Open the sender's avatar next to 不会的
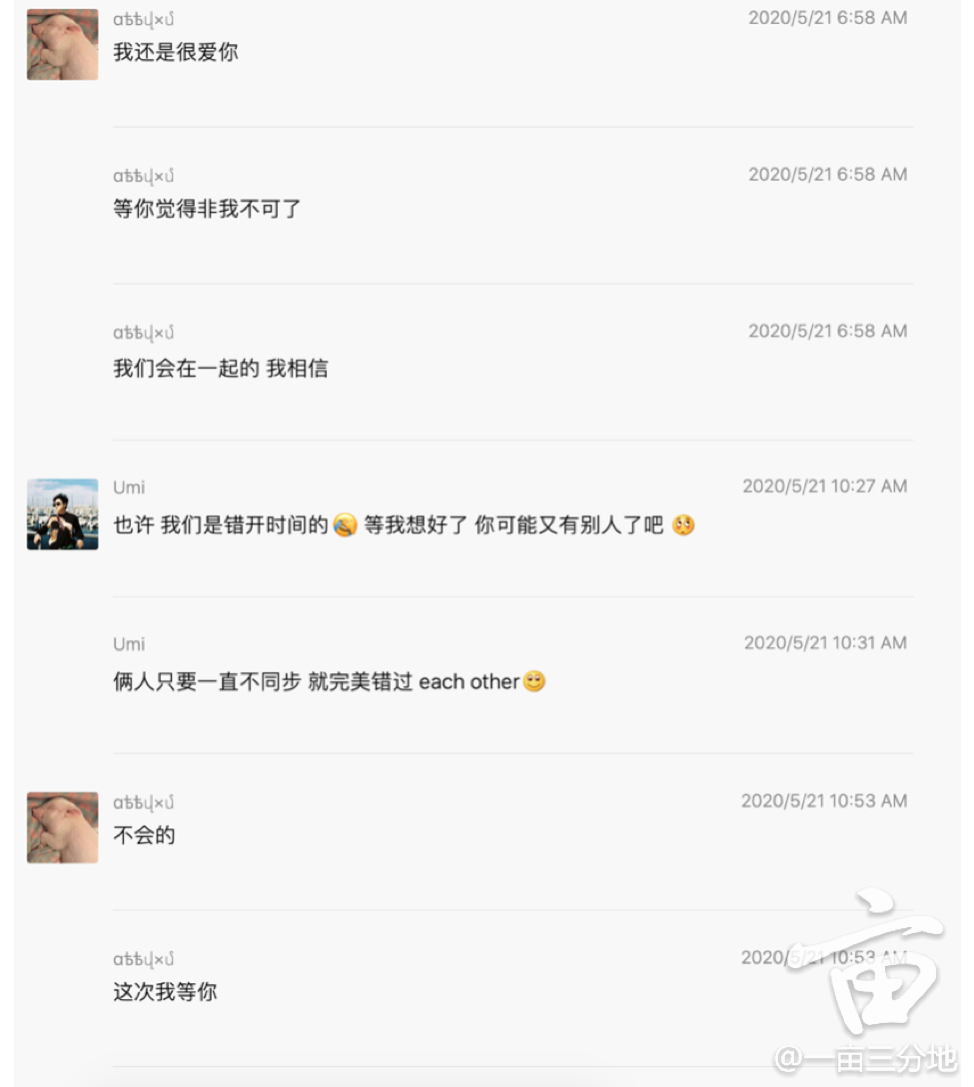This screenshot has height=1087, width=974. point(62,828)
